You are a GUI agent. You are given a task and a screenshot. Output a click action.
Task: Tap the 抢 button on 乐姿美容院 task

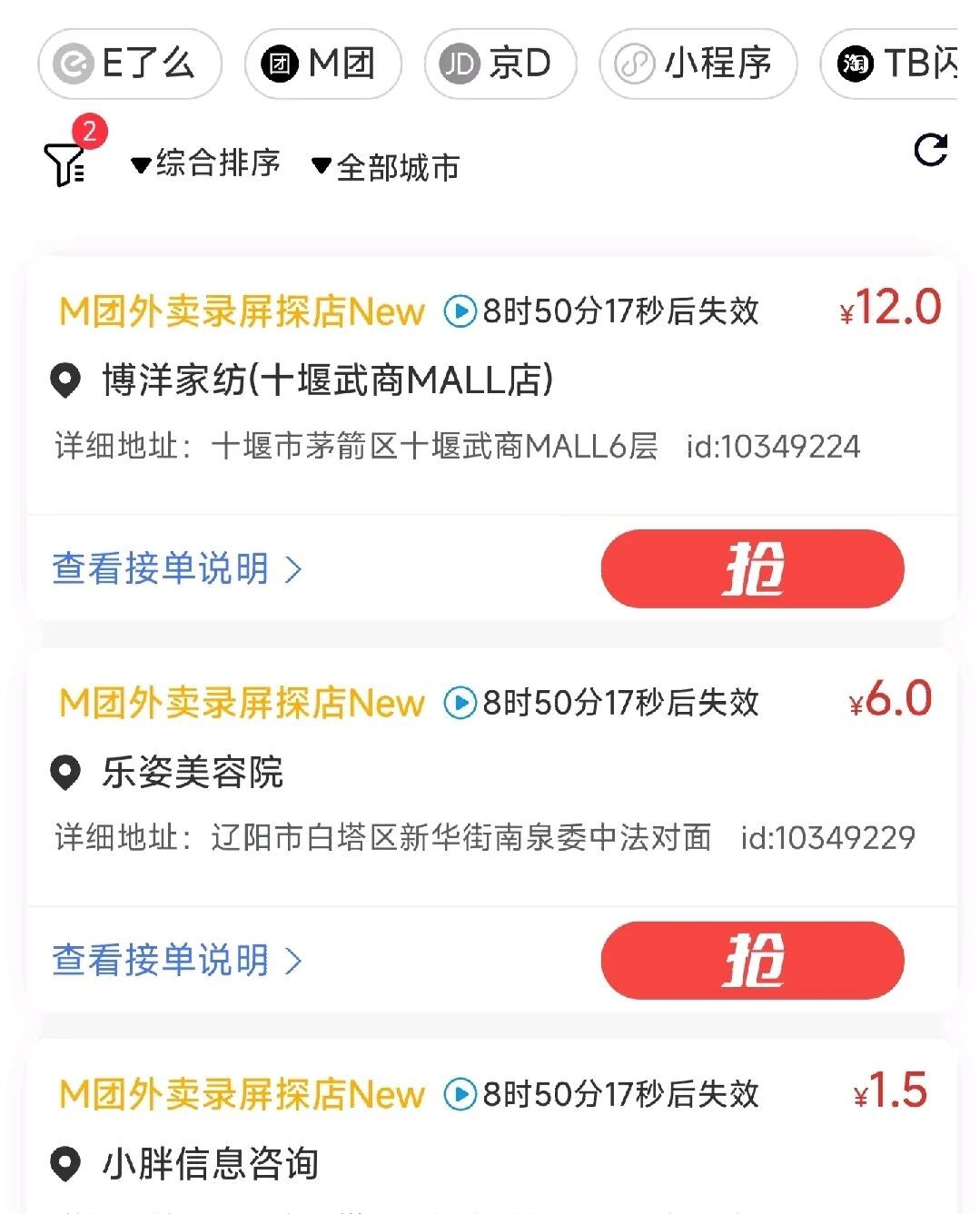point(751,961)
